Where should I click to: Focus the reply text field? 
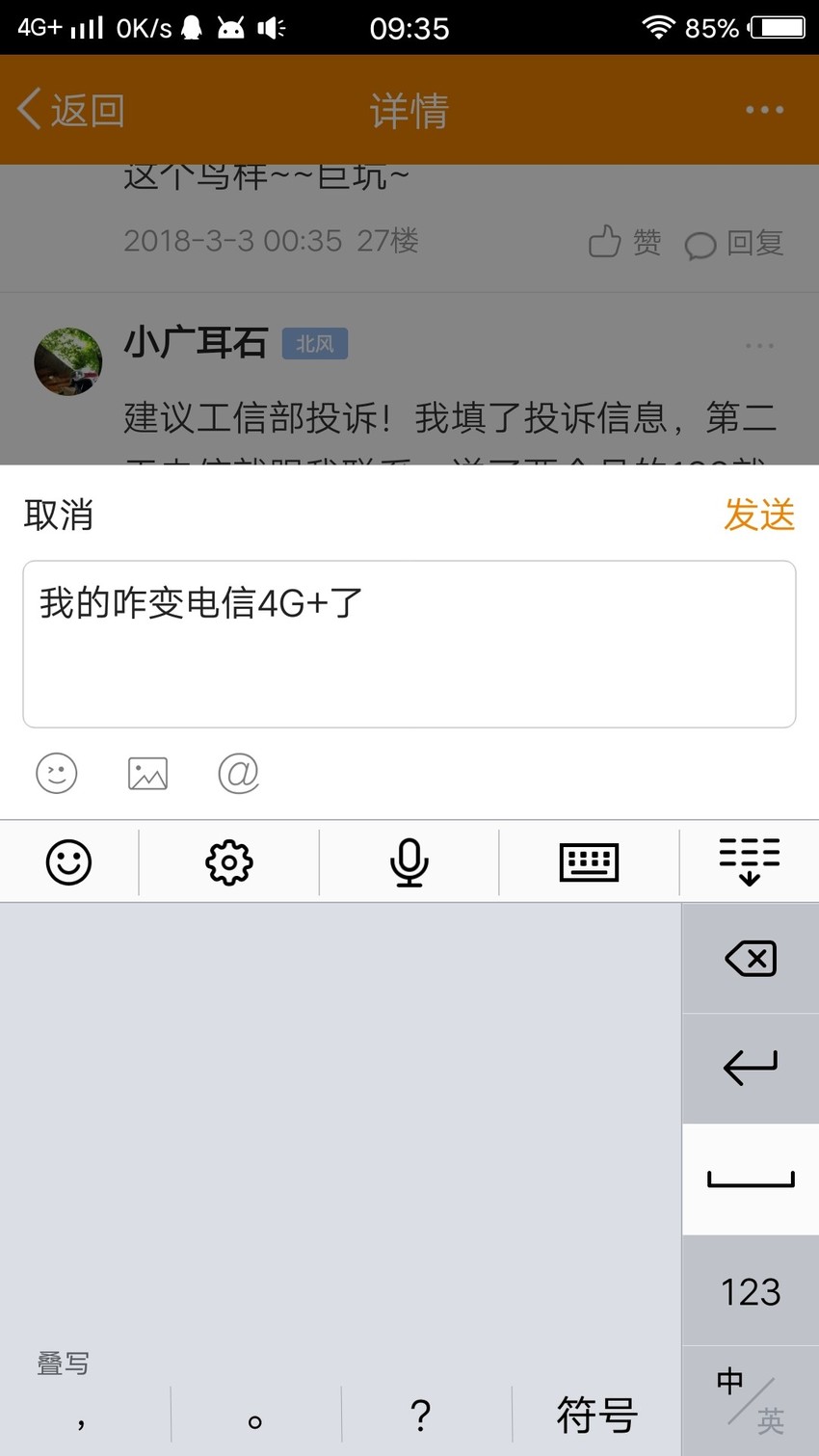(x=409, y=644)
